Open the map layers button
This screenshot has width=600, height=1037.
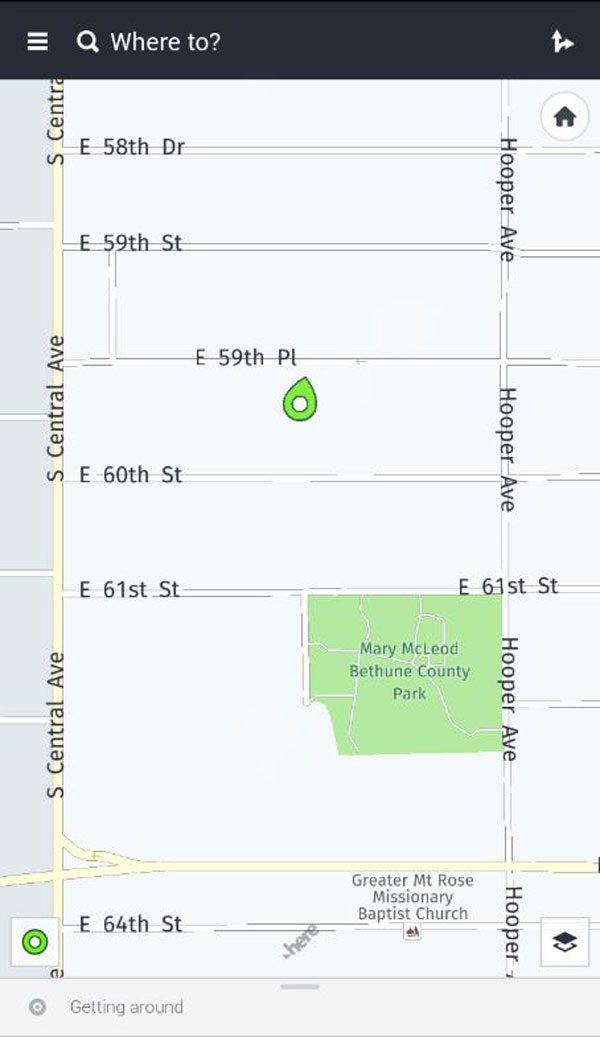(564, 941)
